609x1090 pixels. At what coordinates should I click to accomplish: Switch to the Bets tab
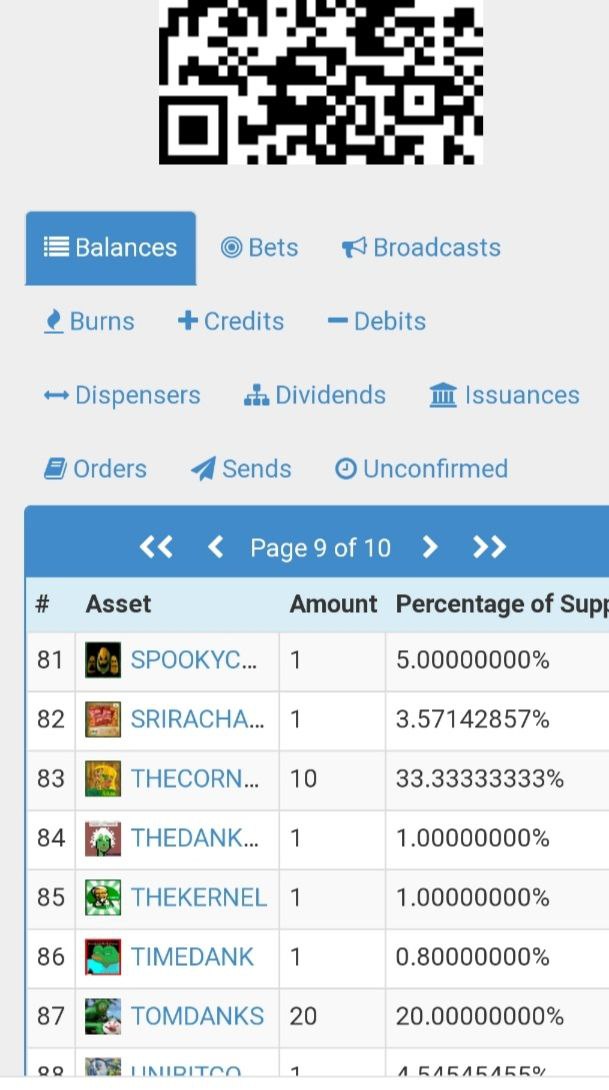pos(259,247)
